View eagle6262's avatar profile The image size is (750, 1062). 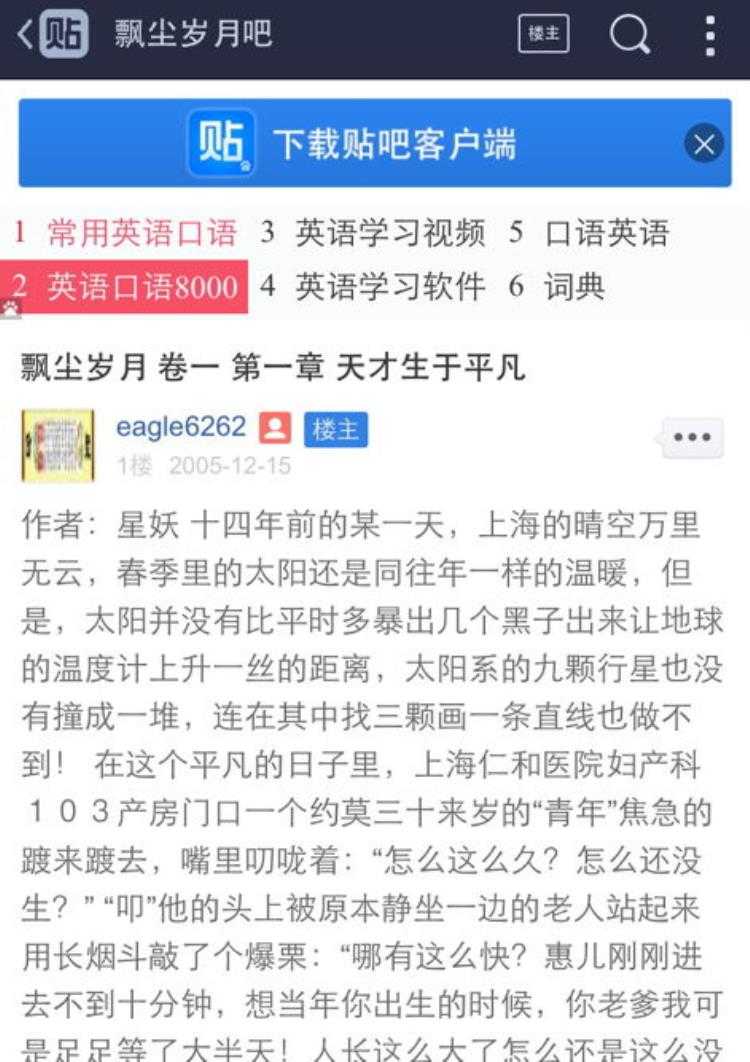58,445
